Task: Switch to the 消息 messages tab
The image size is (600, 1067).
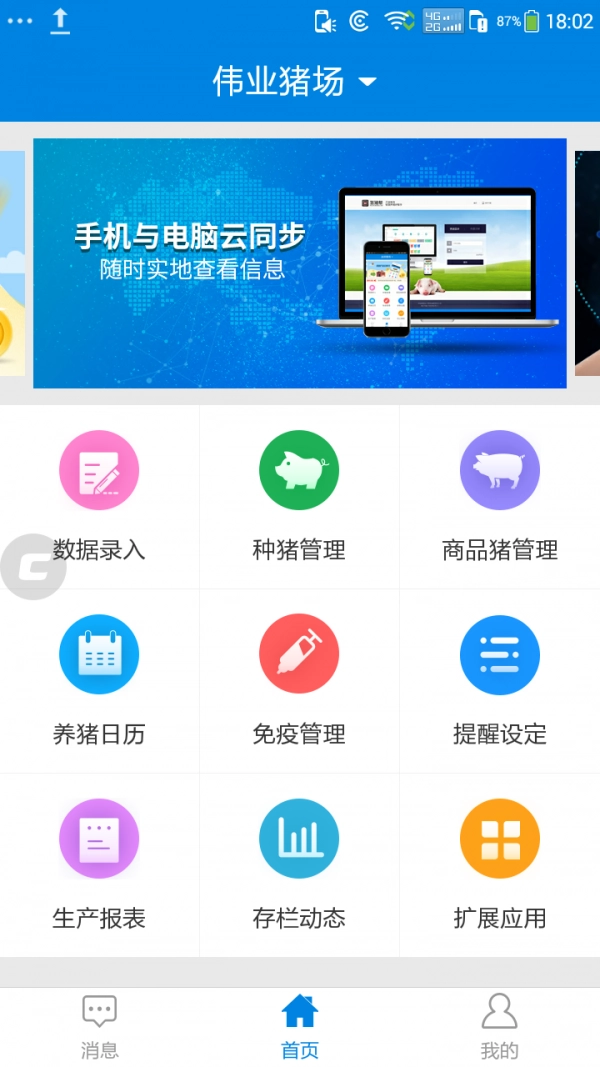Action: click(99, 1026)
